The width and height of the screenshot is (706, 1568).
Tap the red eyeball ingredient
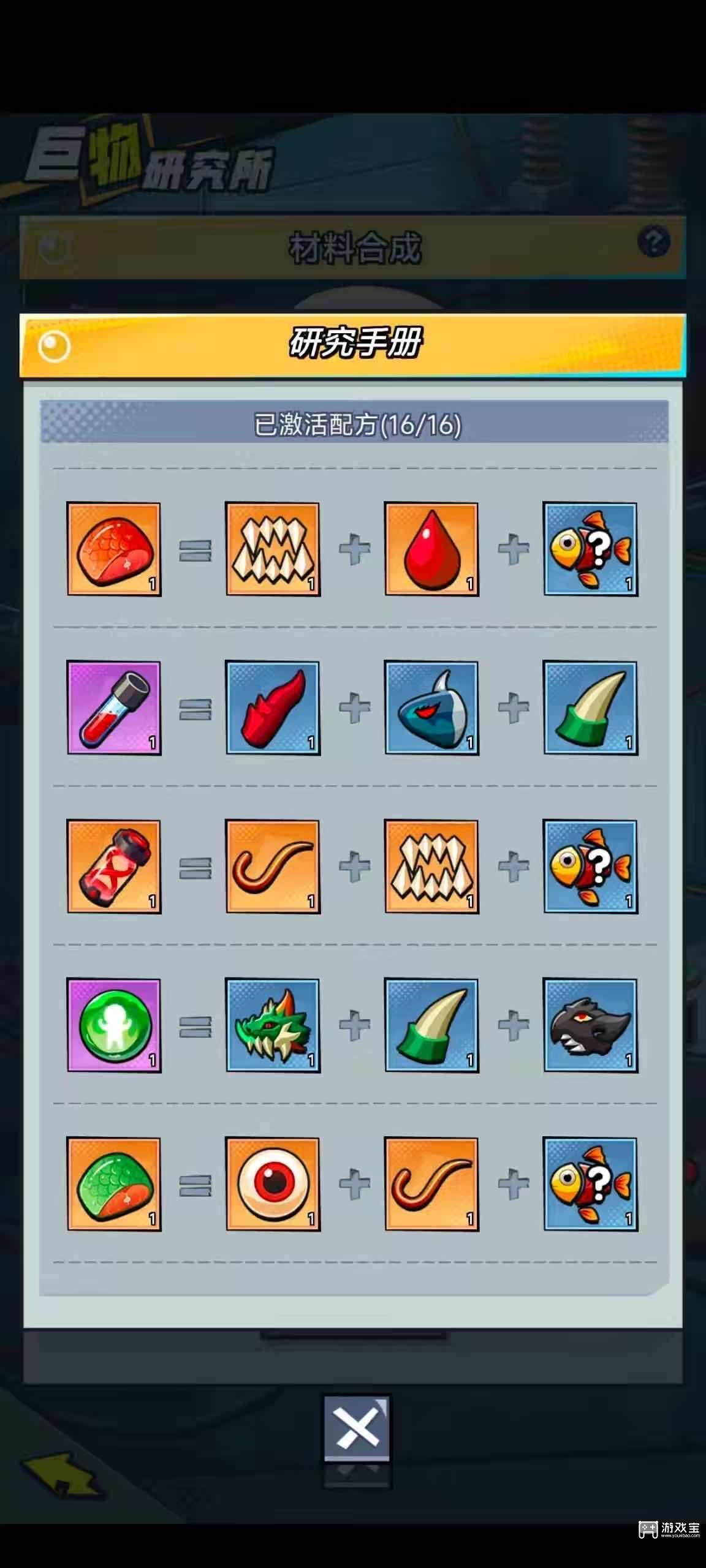273,1184
